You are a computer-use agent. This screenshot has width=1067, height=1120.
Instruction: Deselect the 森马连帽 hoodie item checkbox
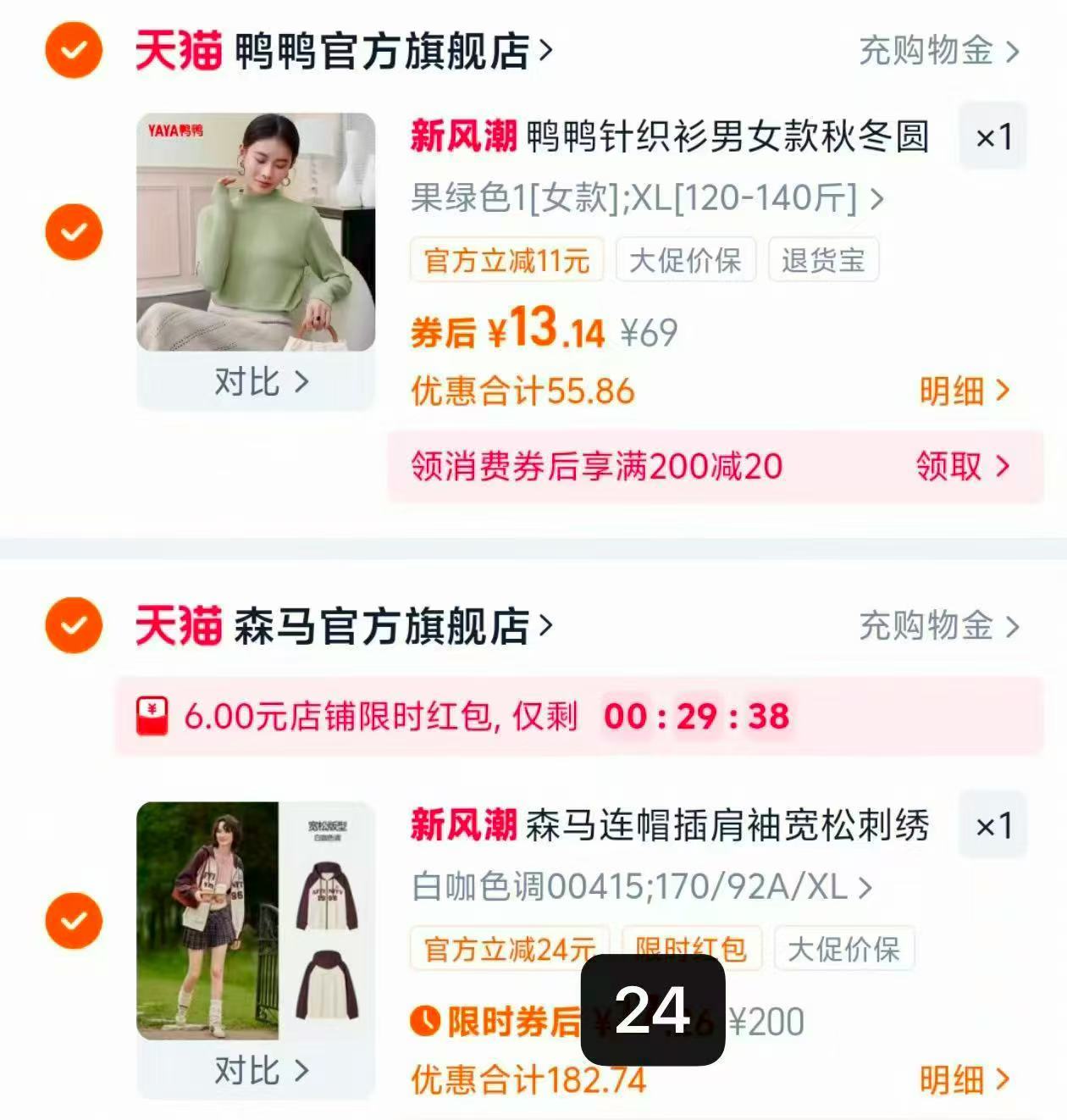(x=74, y=921)
